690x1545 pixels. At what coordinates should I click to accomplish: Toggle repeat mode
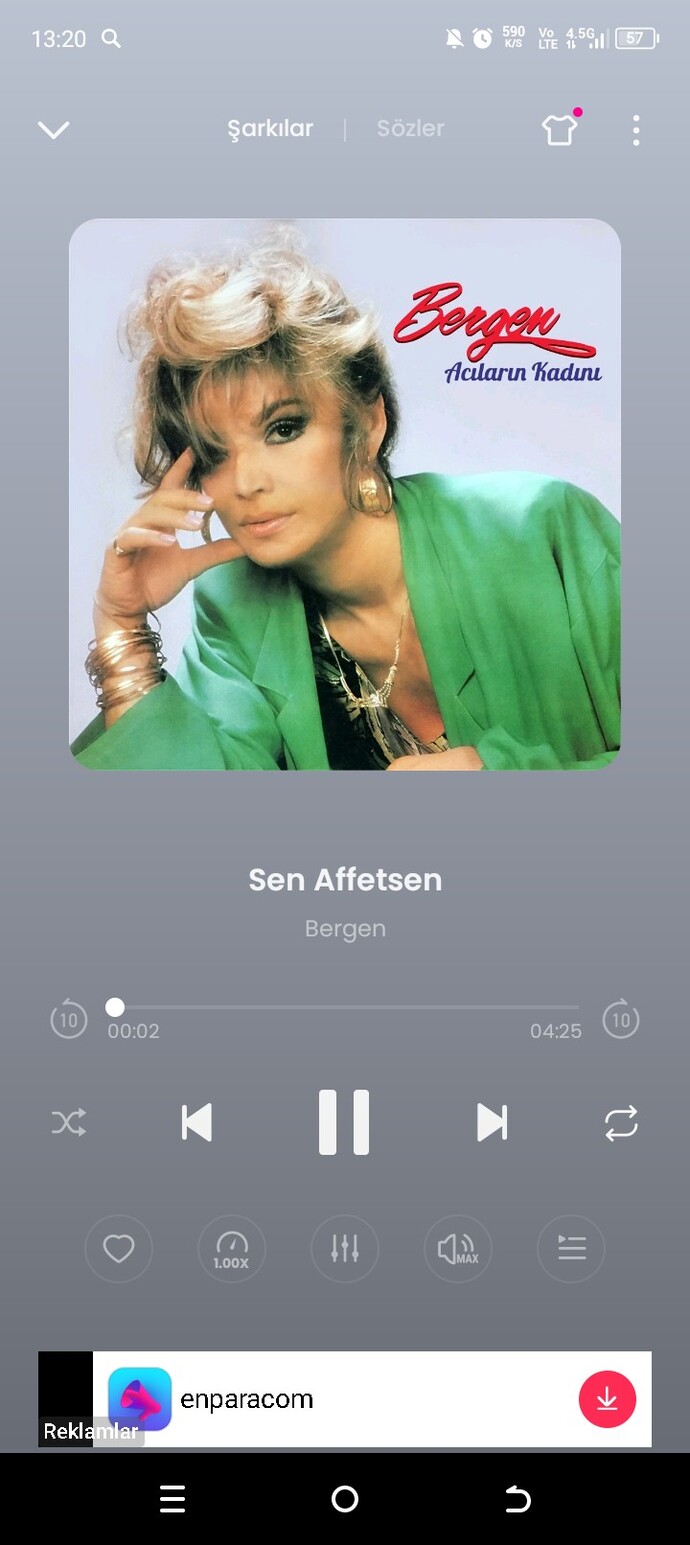[x=621, y=1123]
